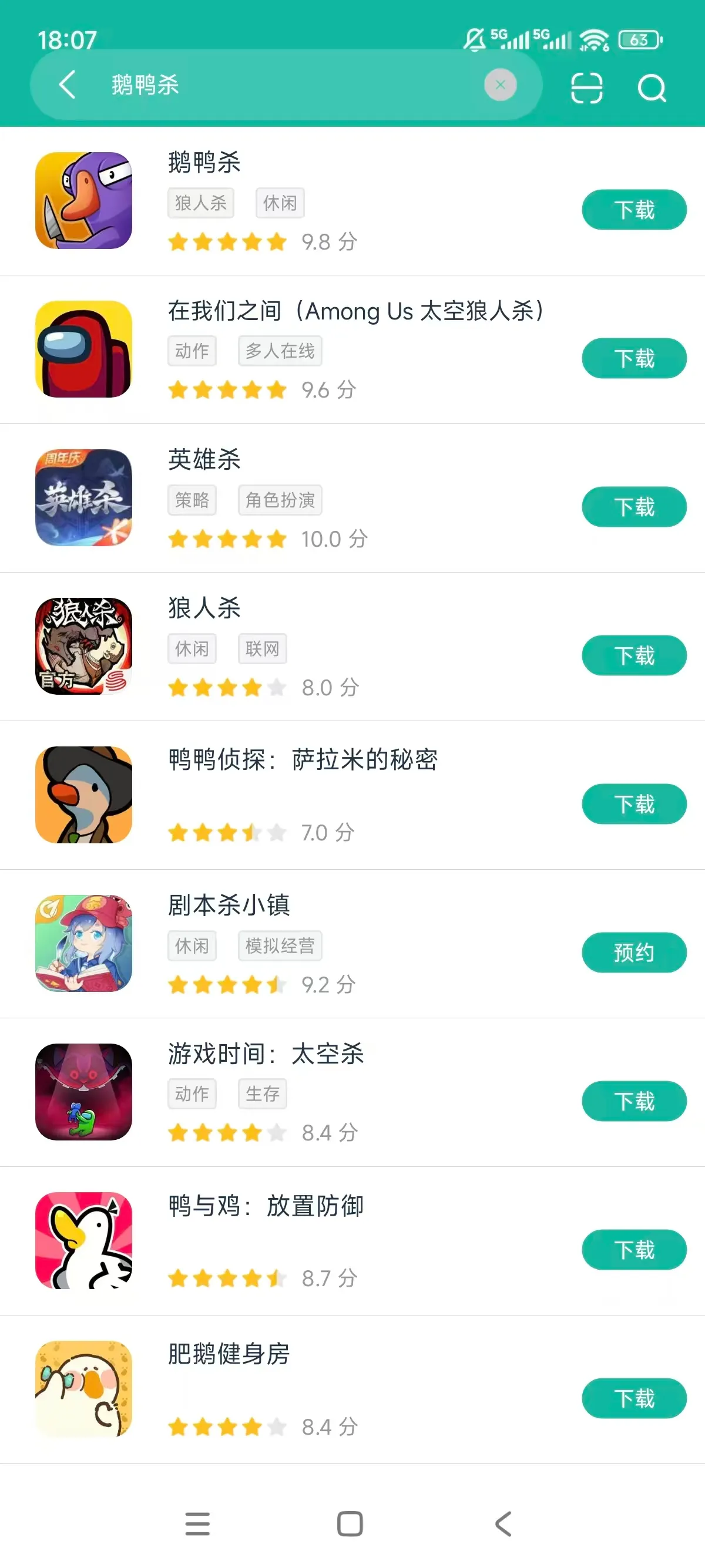Download 鸭与鸡：放置防御

tap(634, 1250)
